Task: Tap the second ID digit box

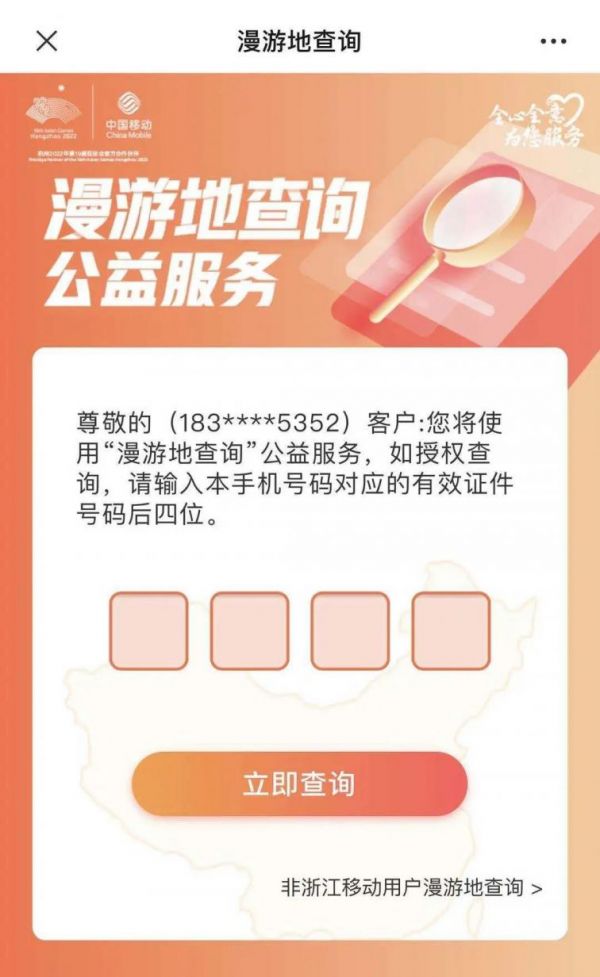Action: pos(249,631)
